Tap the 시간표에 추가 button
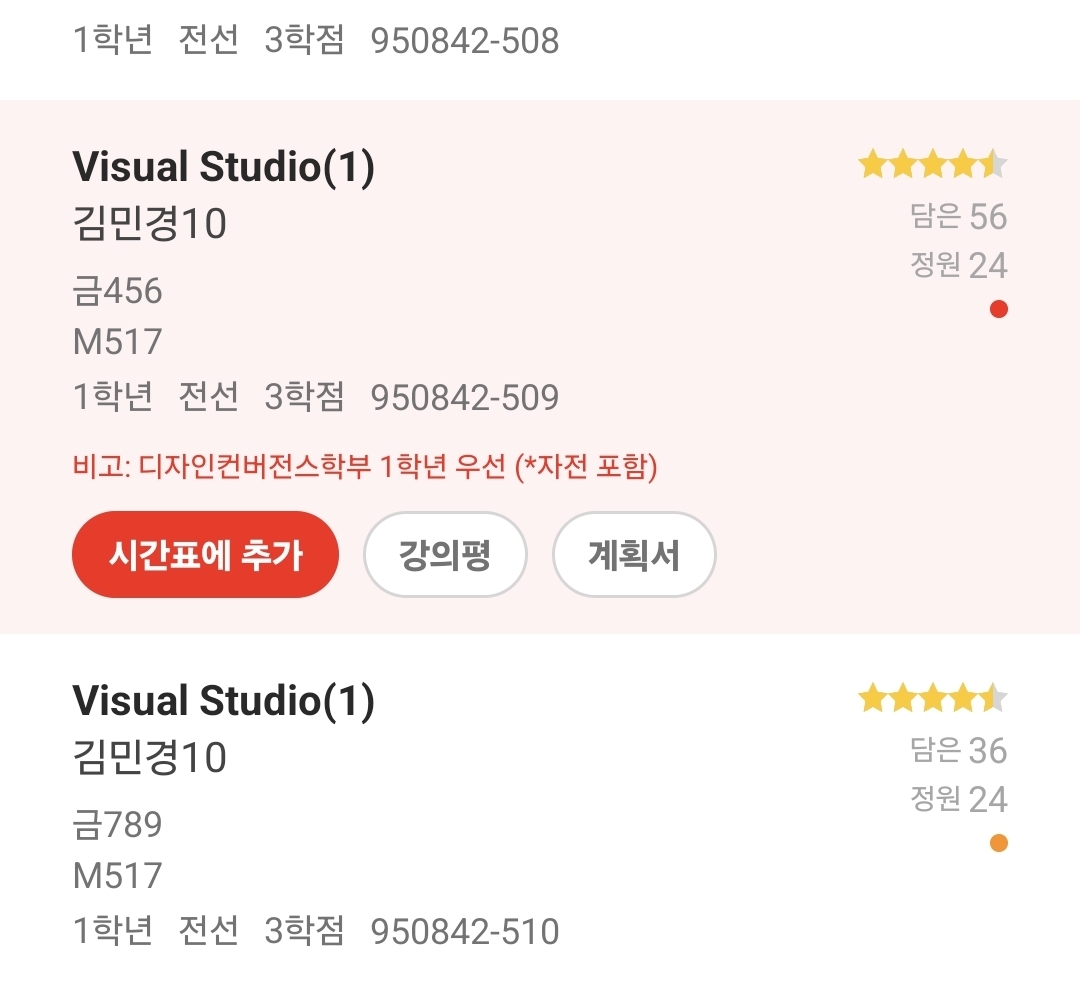The height and width of the screenshot is (995, 1080). [x=205, y=555]
